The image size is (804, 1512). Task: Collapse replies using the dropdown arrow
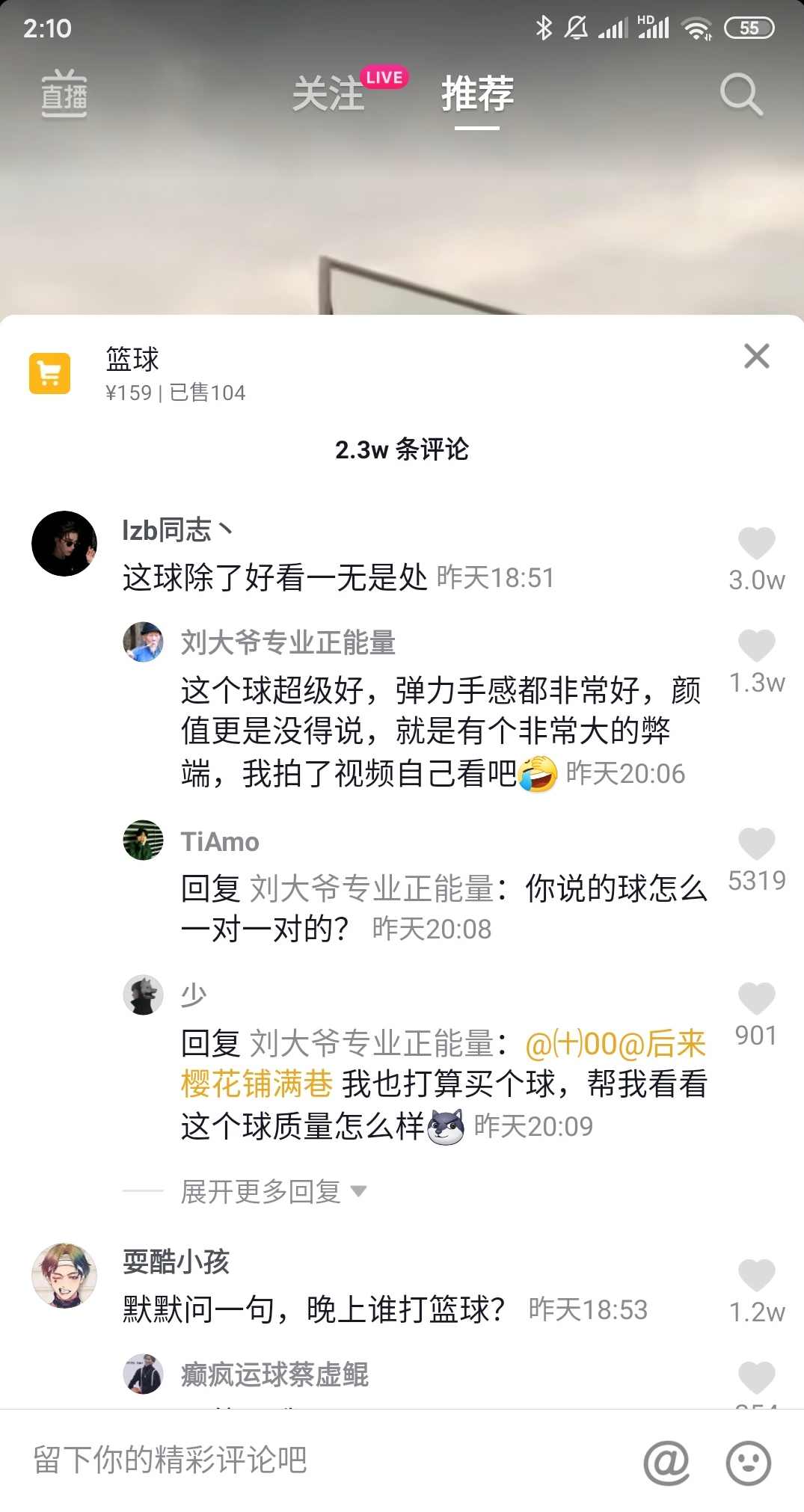(x=361, y=1192)
